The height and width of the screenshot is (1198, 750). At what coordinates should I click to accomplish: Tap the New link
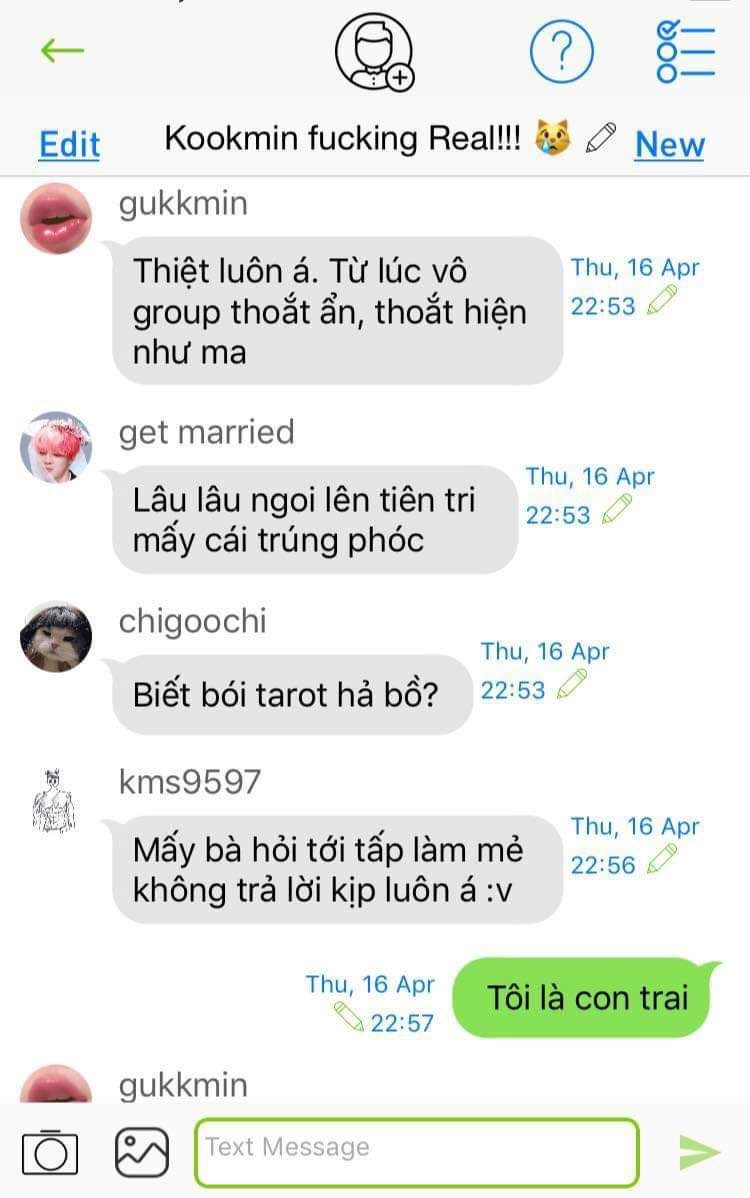pyautogui.click(x=669, y=144)
